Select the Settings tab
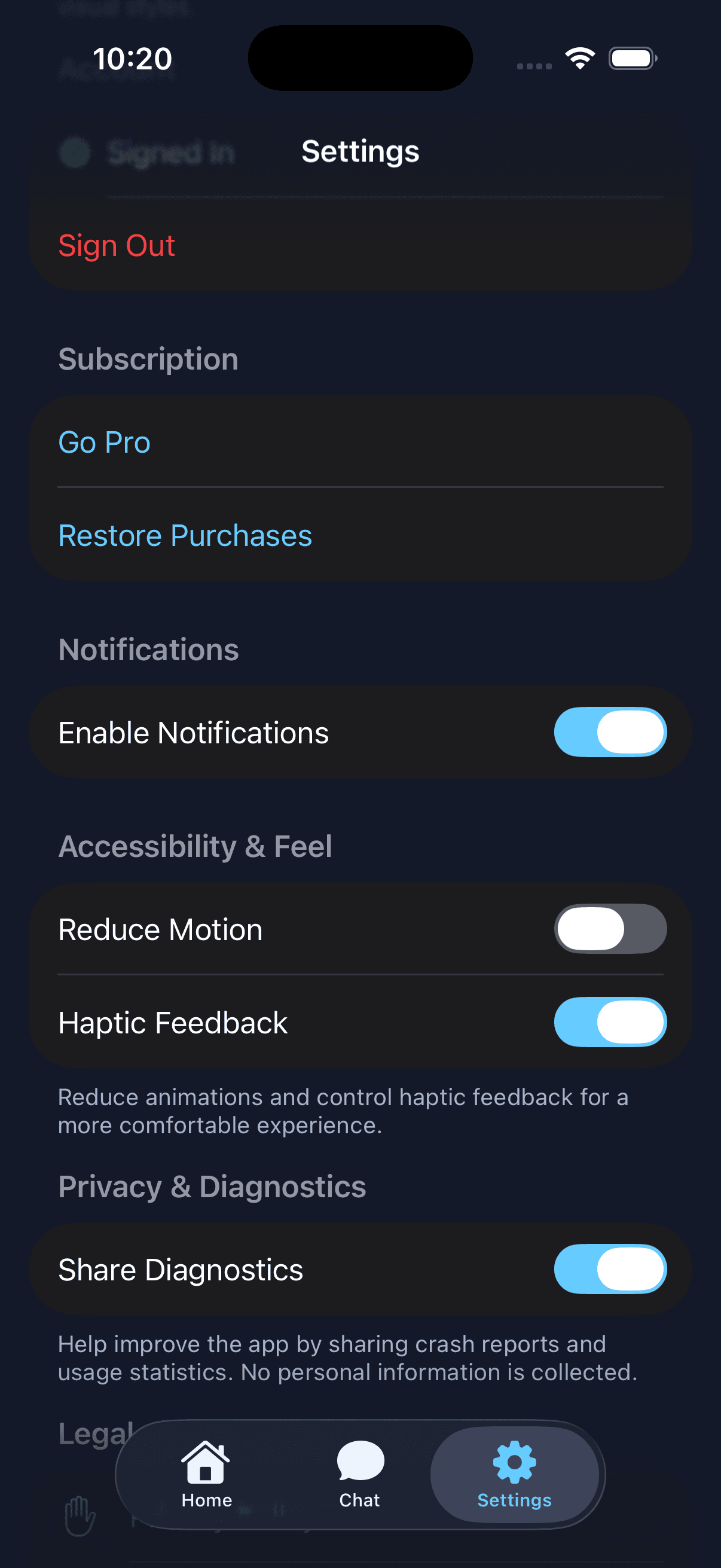The image size is (721, 1568). (514, 1475)
